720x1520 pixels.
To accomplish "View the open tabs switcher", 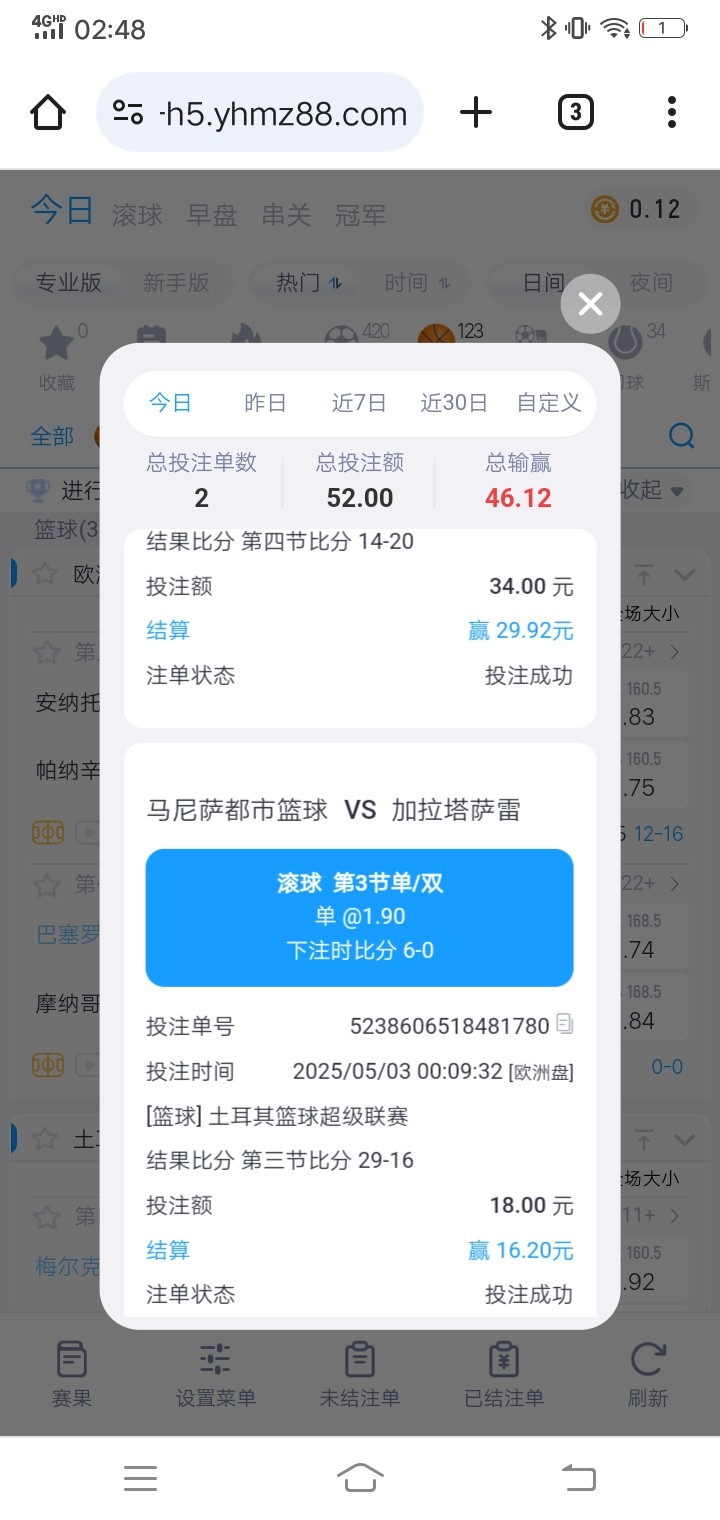I will [x=575, y=112].
